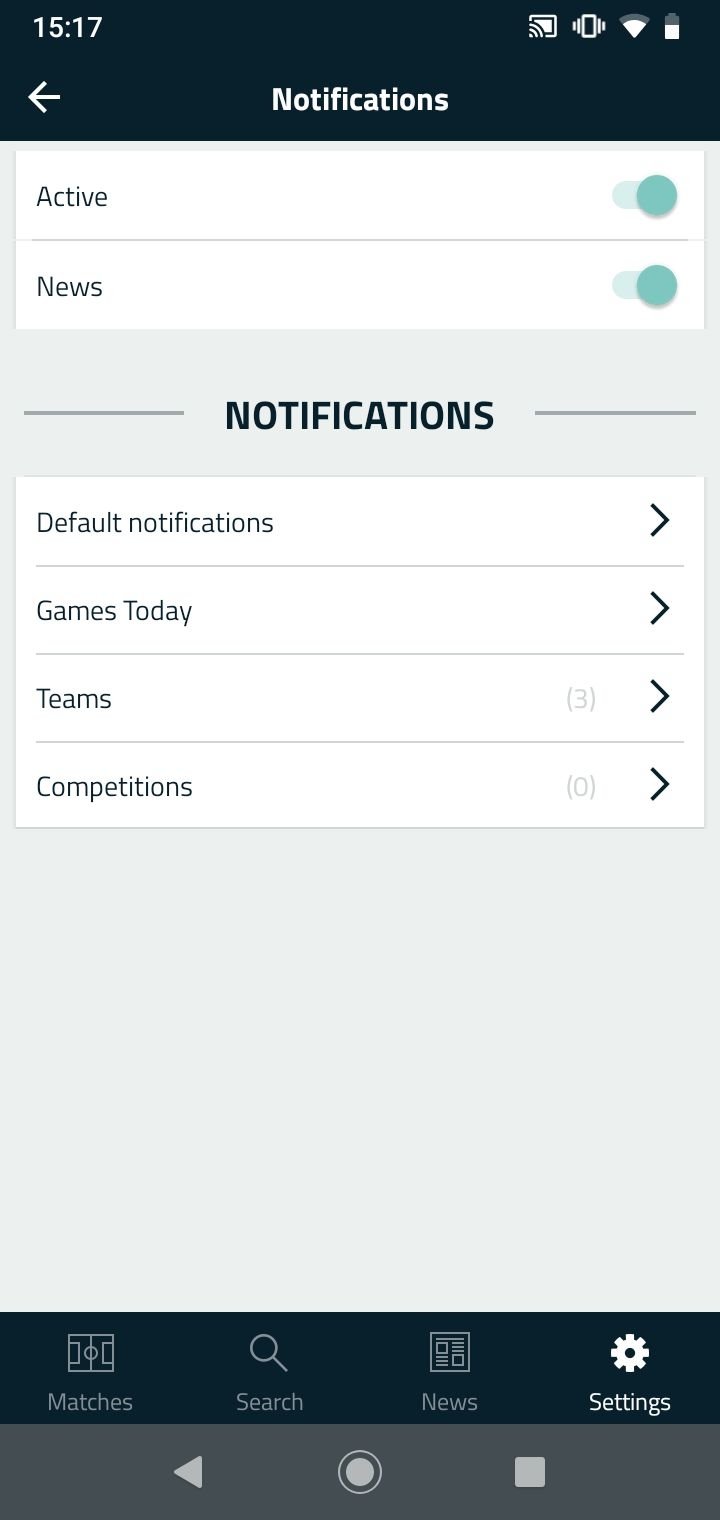720x1520 pixels.
Task: Open the Games Today options
Action: point(360,609)
